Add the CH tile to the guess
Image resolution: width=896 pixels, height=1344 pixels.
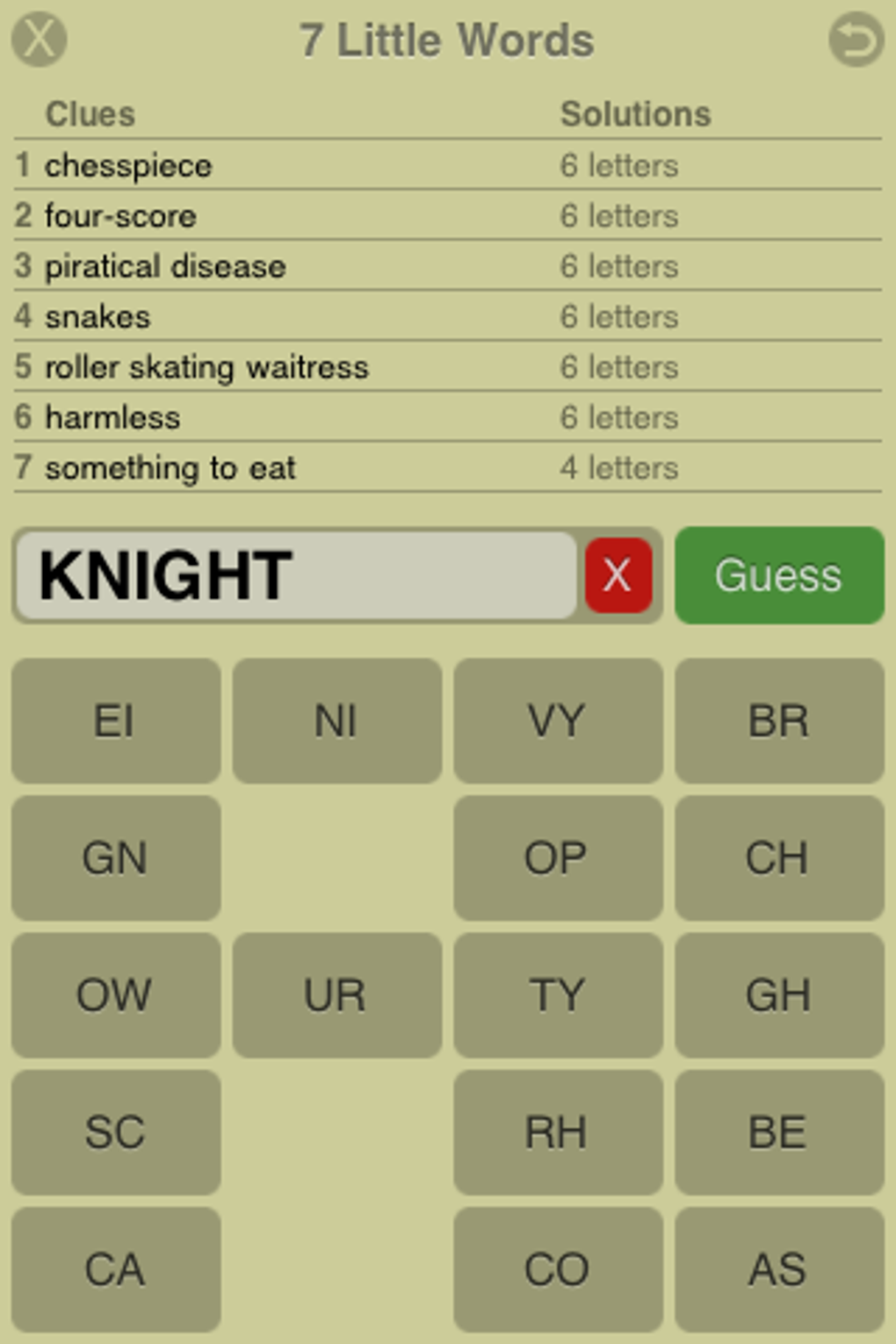(x=779, y=858)
